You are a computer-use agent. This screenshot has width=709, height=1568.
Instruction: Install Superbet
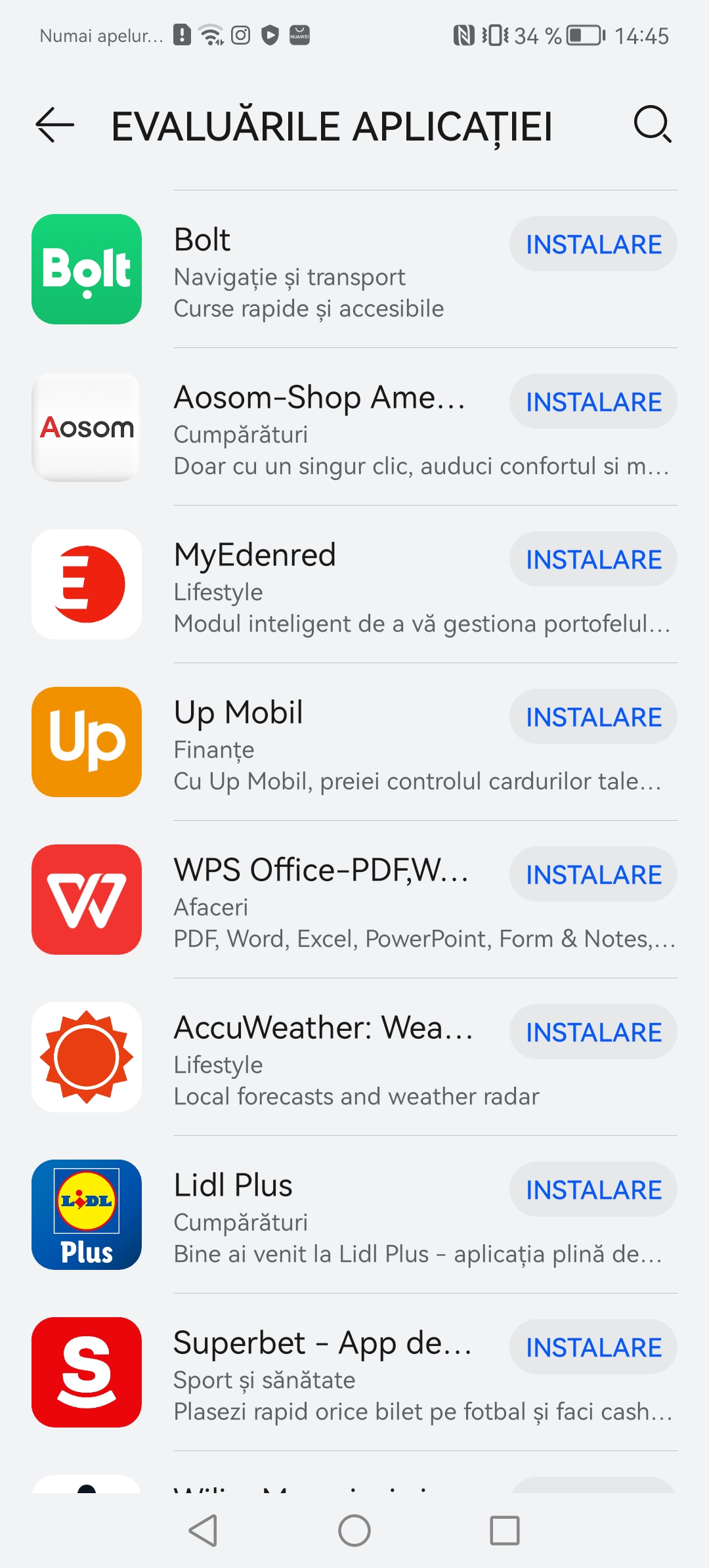pyautogui.click(x=593, y=1347)
